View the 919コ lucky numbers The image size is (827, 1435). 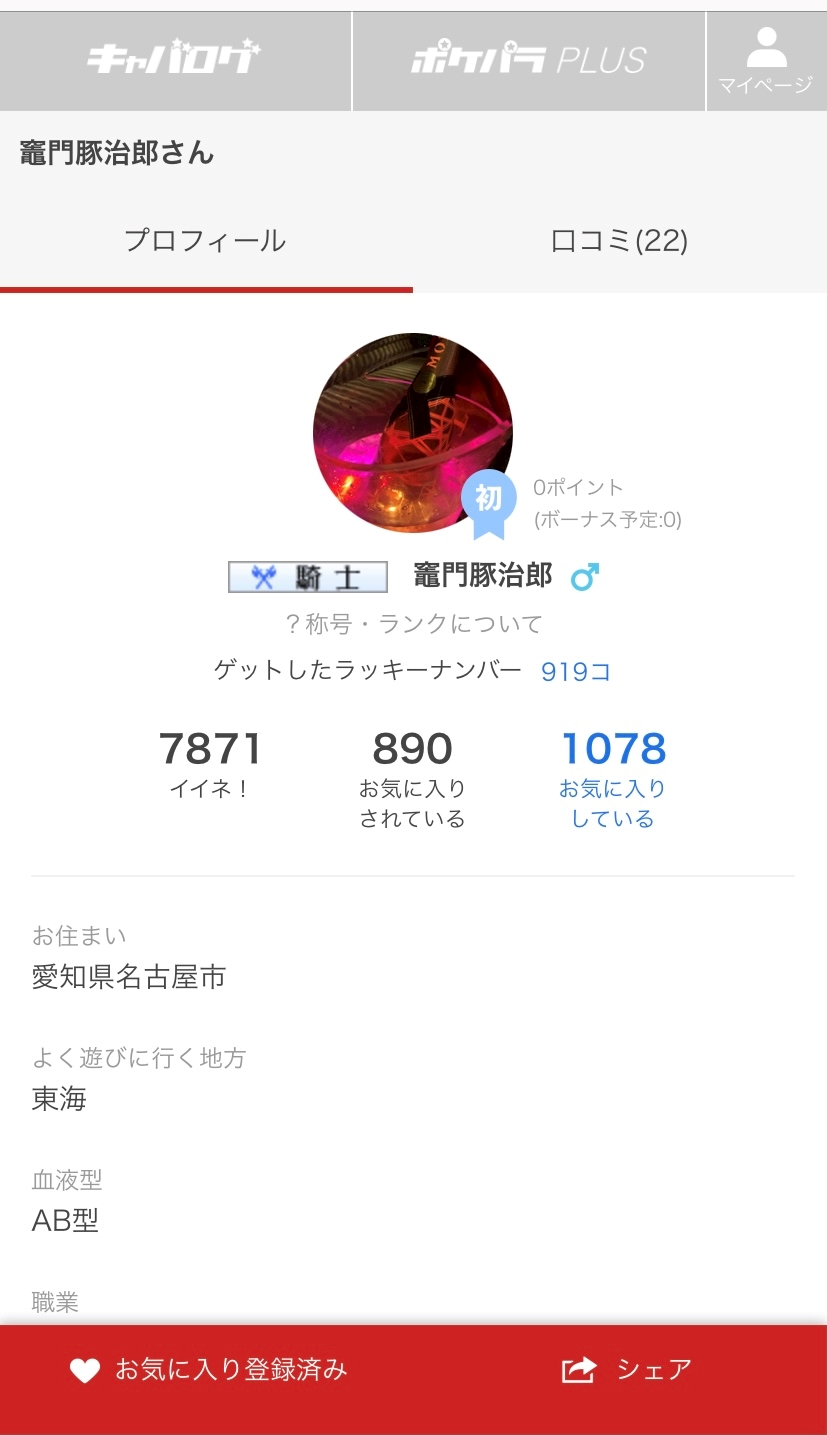pos(575,671)
